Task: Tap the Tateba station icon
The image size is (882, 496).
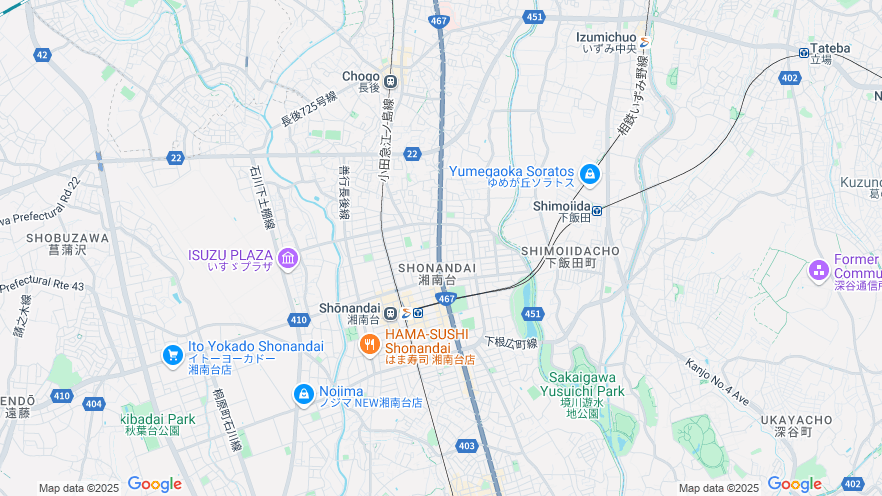Action: point(803,53)
